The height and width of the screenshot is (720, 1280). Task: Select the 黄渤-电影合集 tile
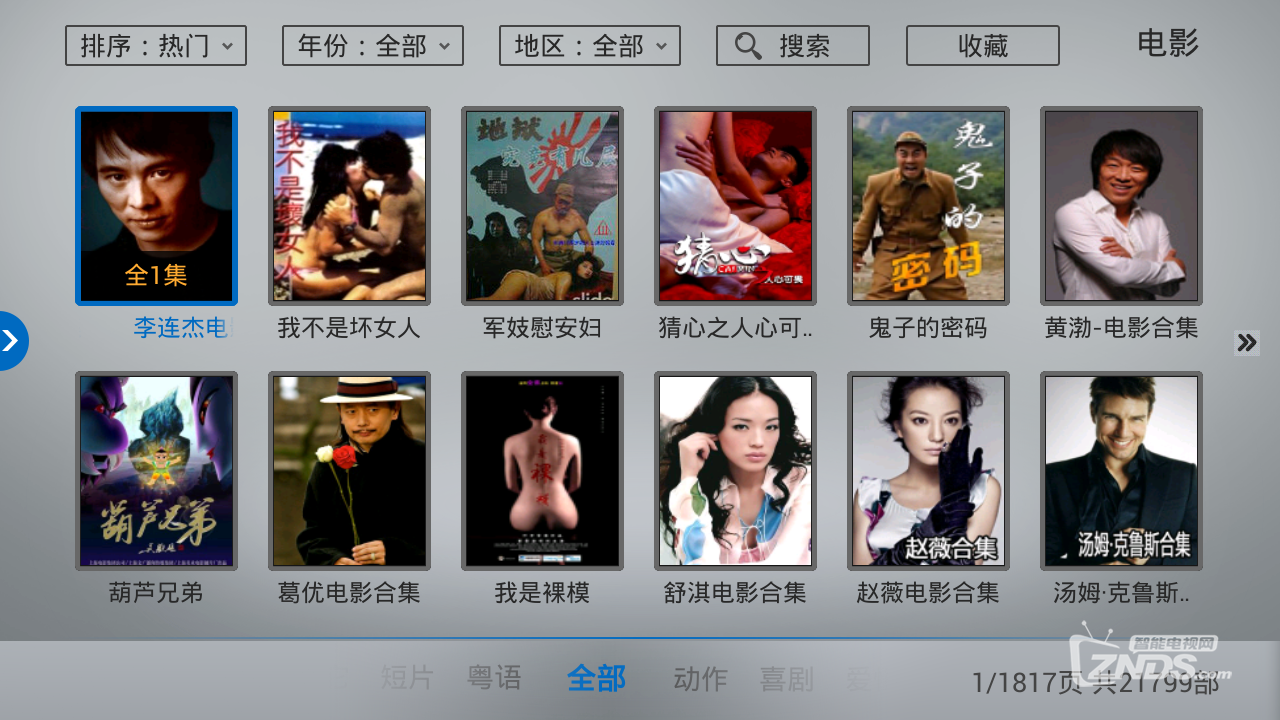1121,206
